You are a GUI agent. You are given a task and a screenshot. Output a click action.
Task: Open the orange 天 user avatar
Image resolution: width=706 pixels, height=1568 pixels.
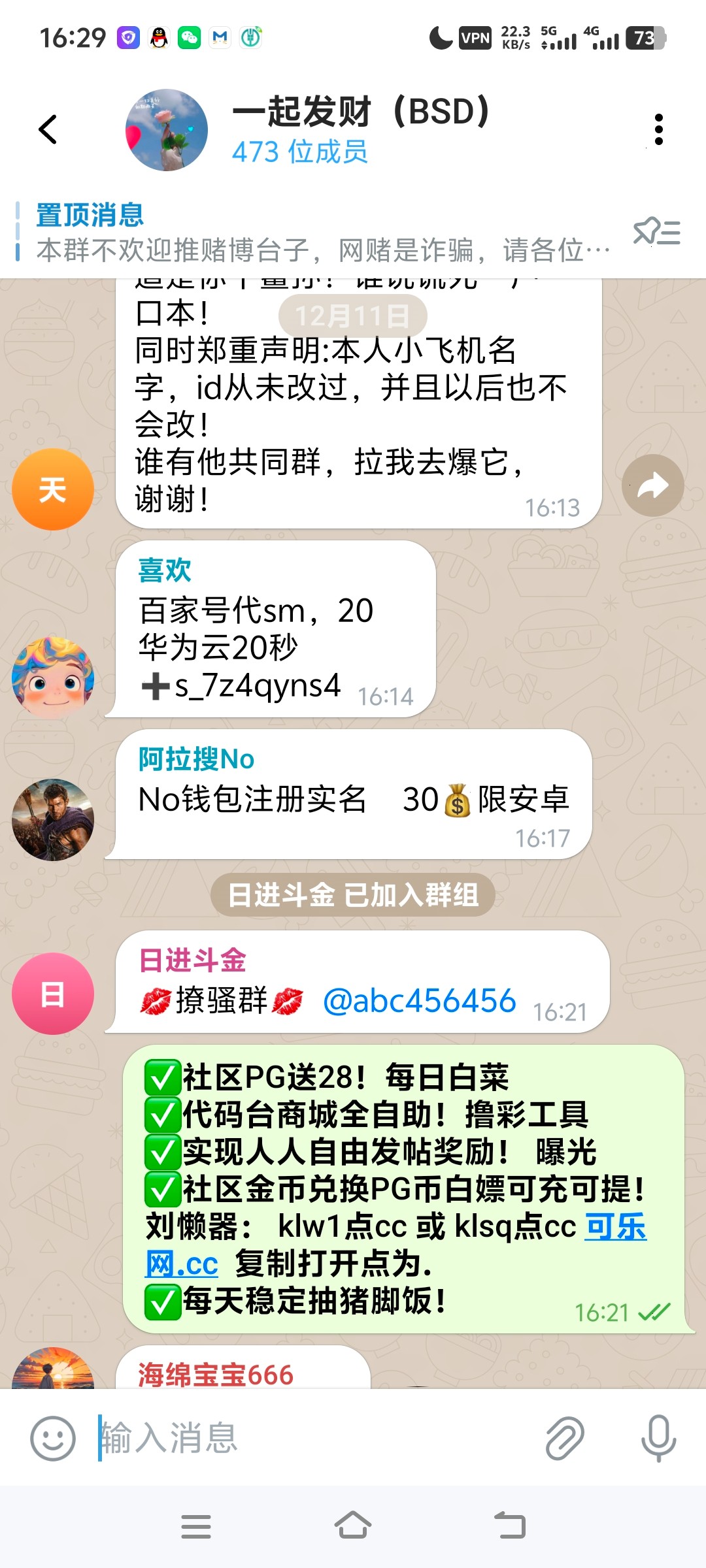(x=53, y=489)
